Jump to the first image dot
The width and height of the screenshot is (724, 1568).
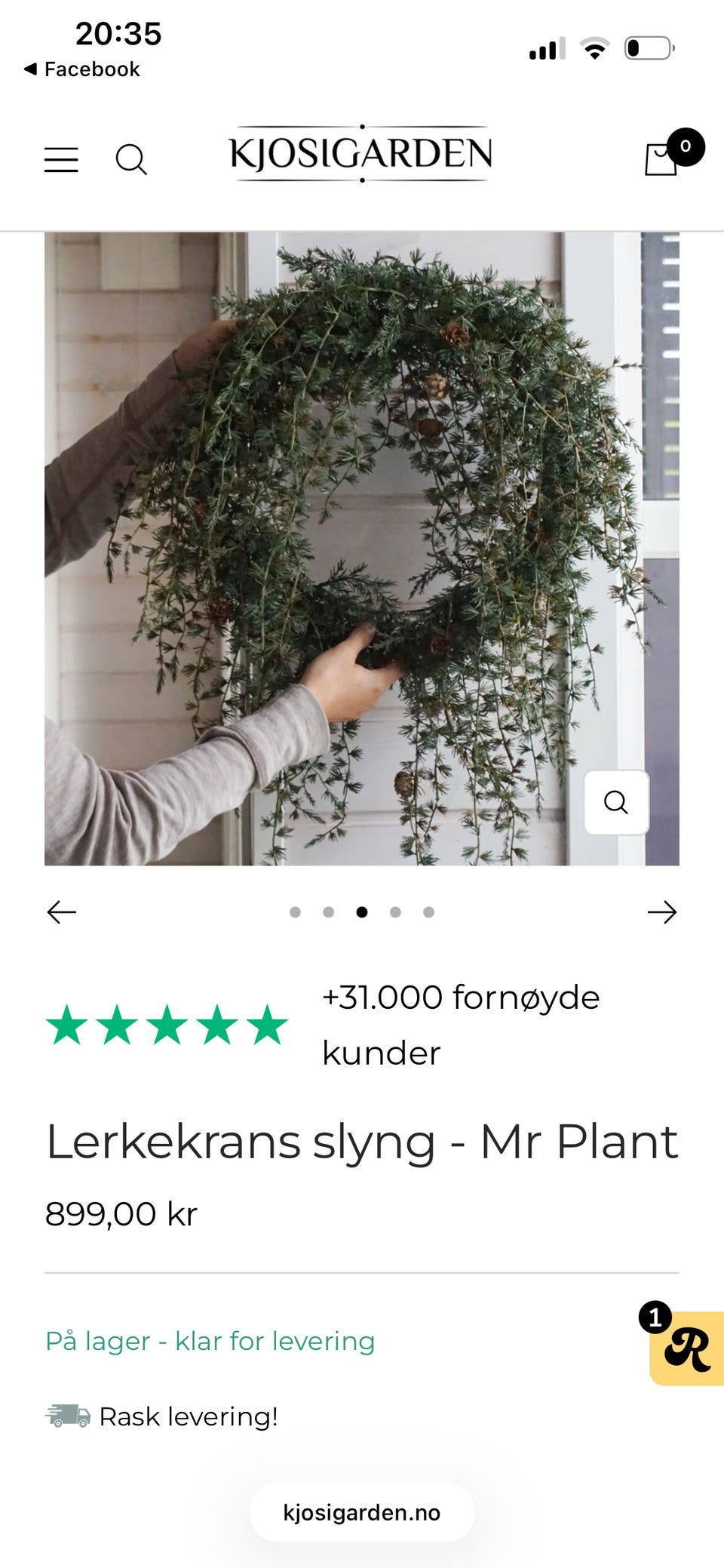295,912
